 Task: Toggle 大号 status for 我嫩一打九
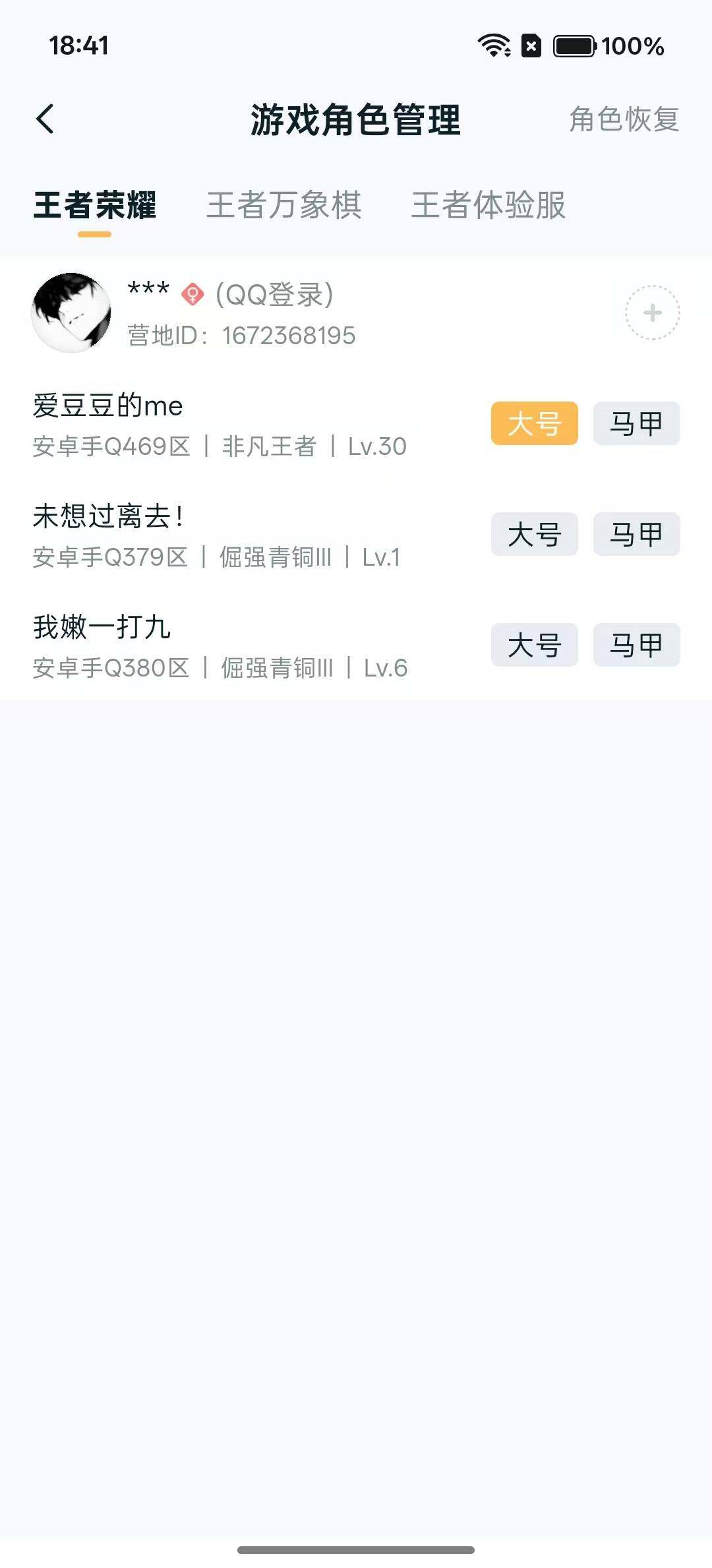click(x=534, y=645)
